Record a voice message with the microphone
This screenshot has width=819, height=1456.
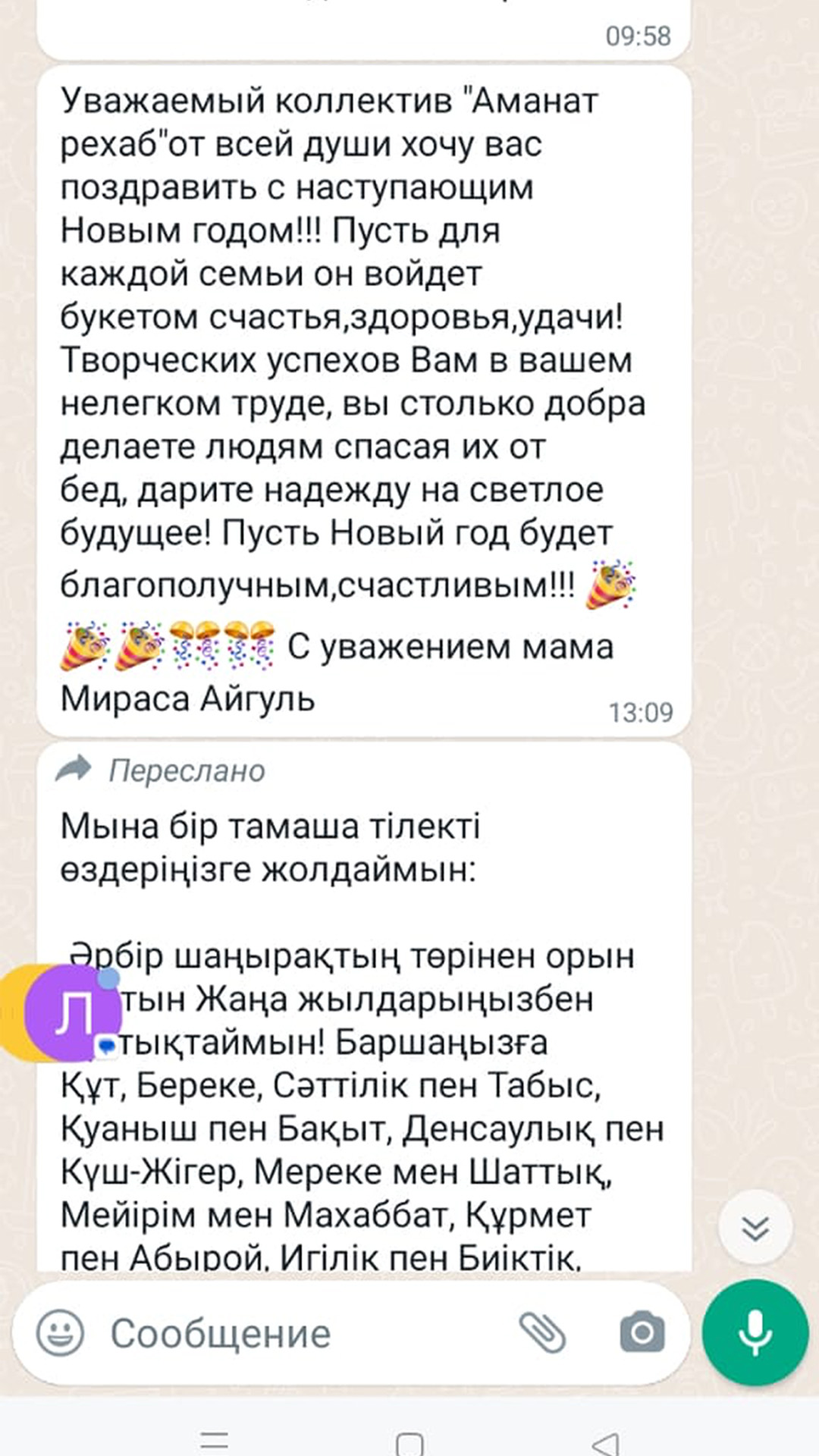(x=755, y=1332)
